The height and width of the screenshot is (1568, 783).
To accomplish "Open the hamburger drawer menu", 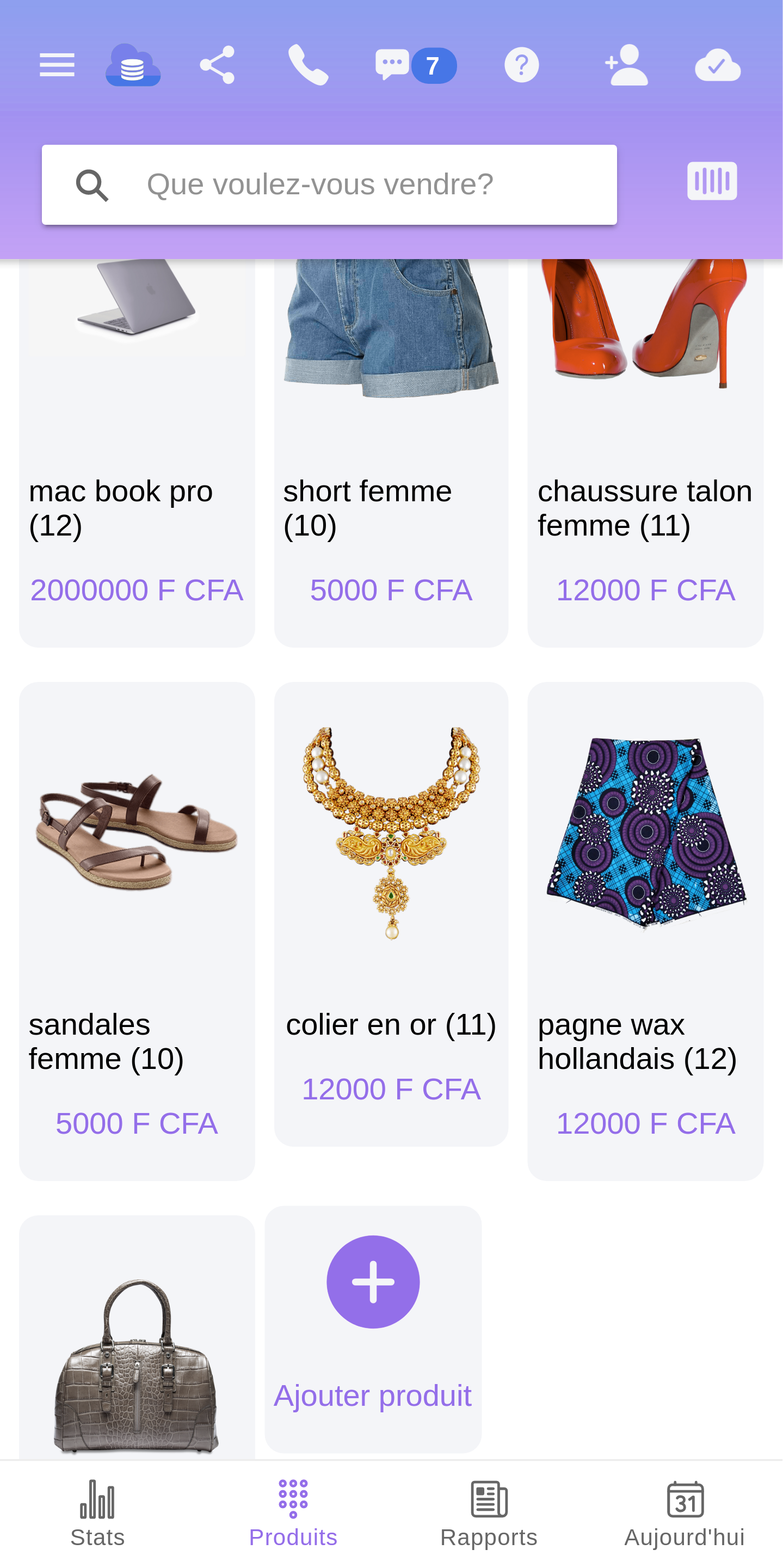I will pos(57,65).
